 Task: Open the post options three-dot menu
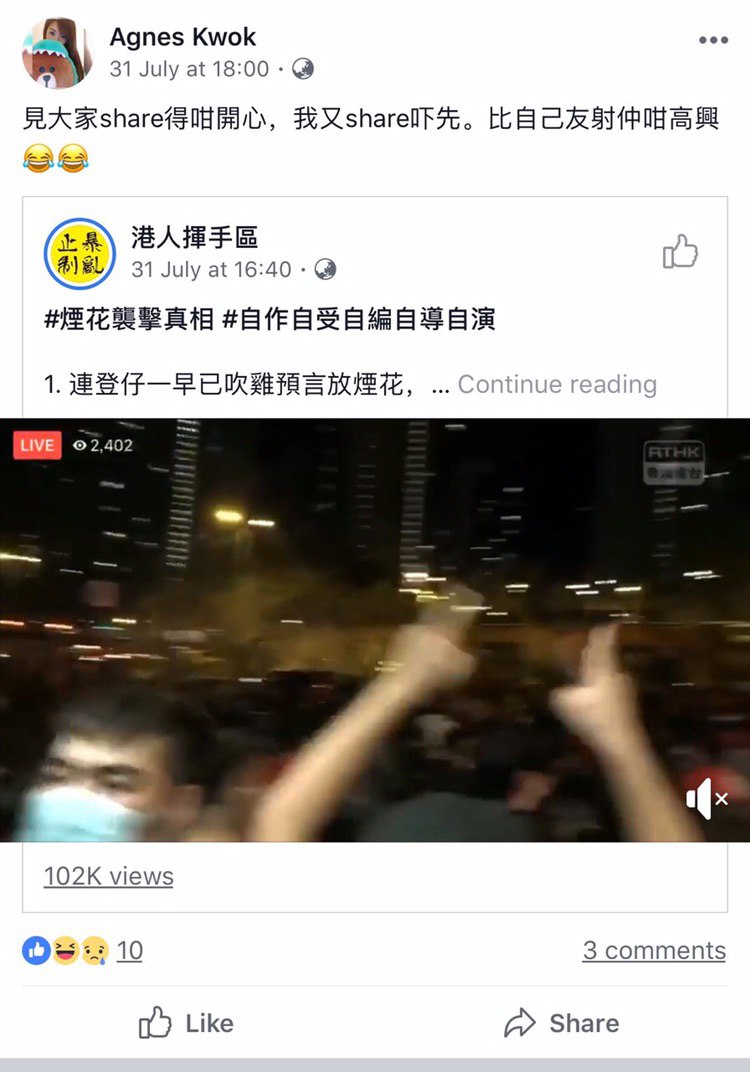click(713, 41)
